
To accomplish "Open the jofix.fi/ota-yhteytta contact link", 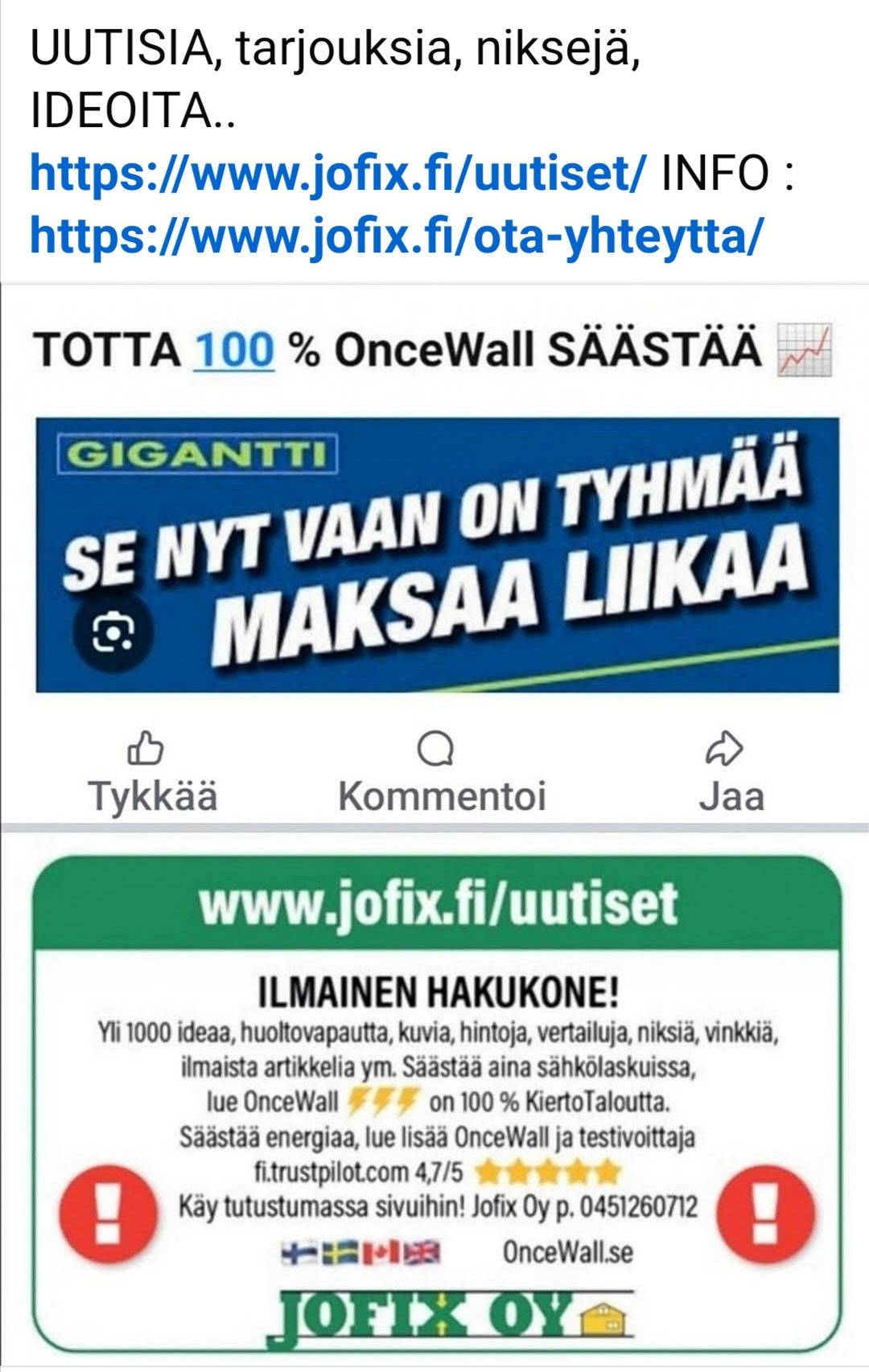I will pos(394,235).
